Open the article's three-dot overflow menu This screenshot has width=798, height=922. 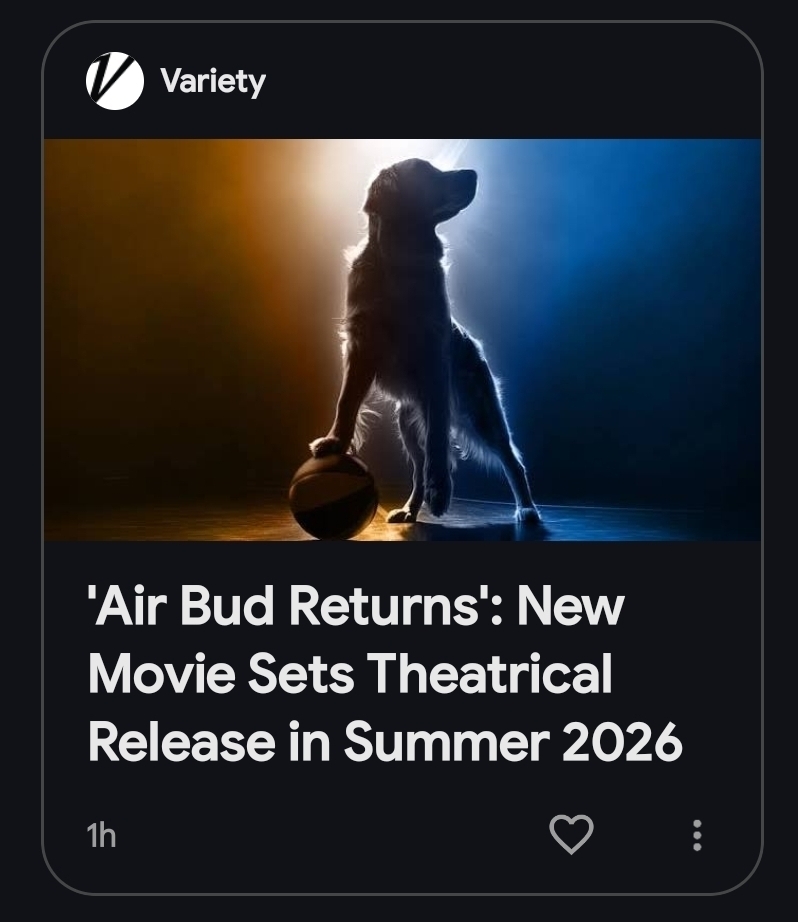[x=697, y=835]
